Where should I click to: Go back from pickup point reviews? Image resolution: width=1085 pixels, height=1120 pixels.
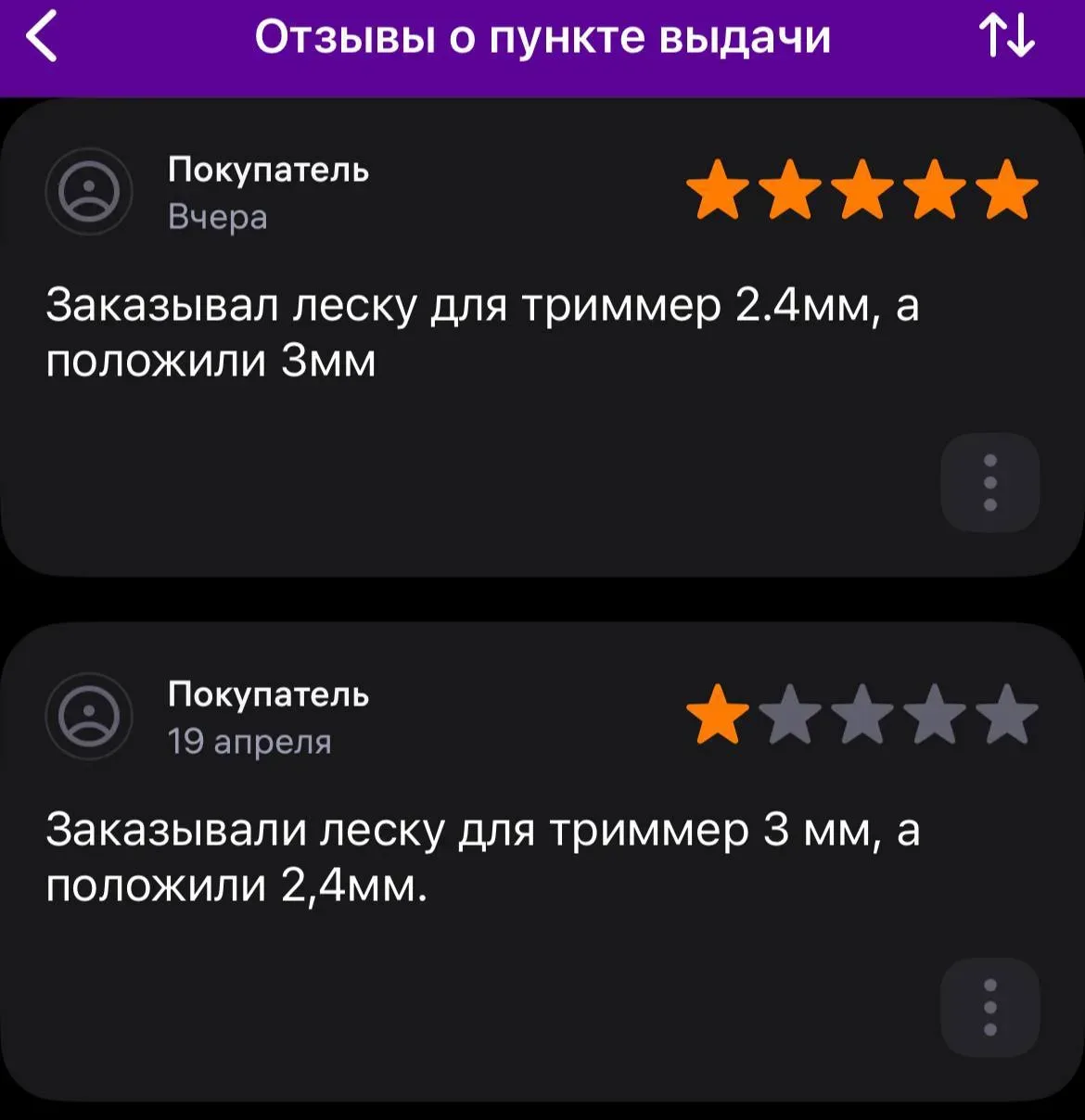point(42,39)
